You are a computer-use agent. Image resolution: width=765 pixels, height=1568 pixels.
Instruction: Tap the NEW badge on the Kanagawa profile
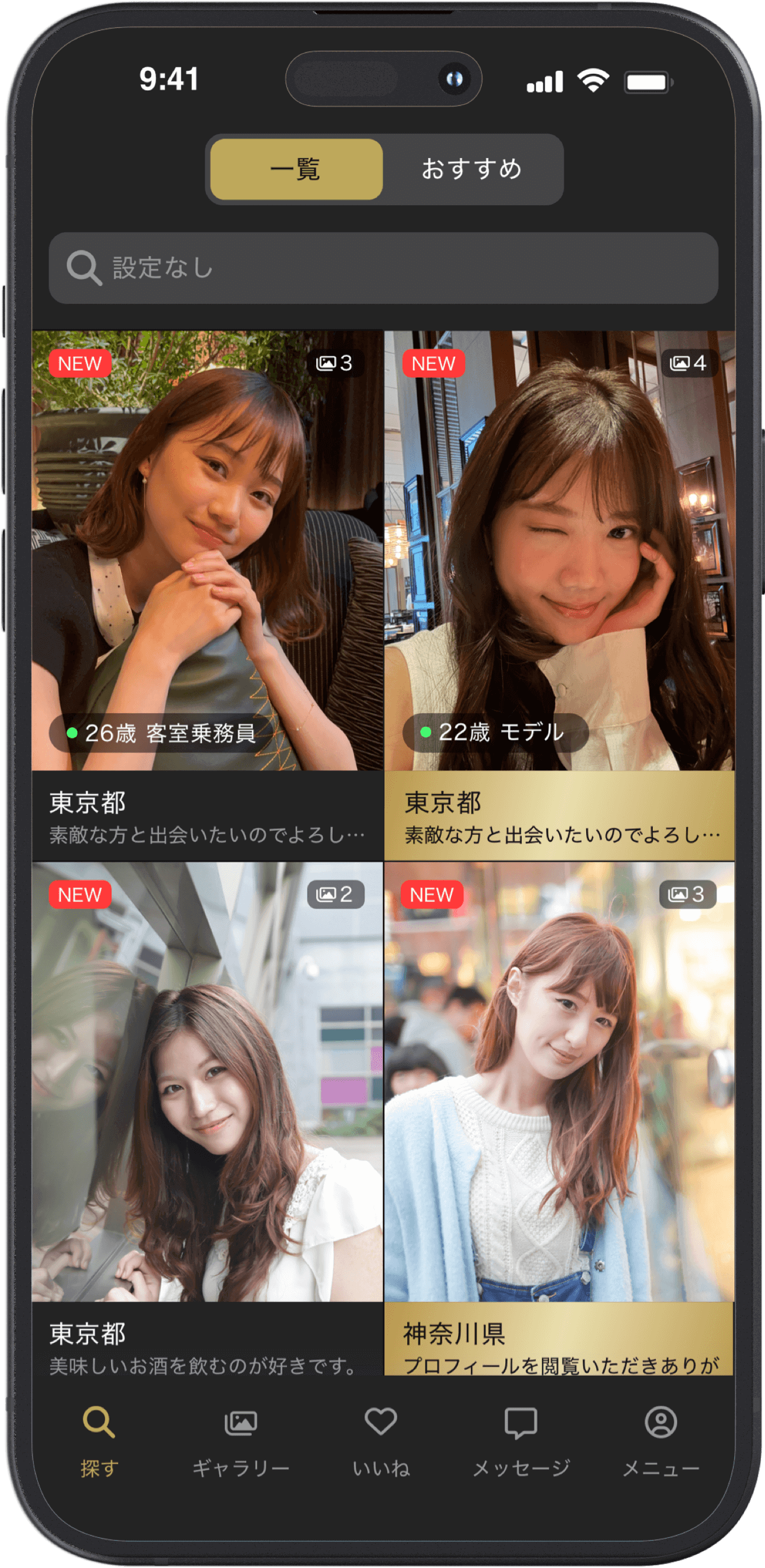(x=432, y=894)
